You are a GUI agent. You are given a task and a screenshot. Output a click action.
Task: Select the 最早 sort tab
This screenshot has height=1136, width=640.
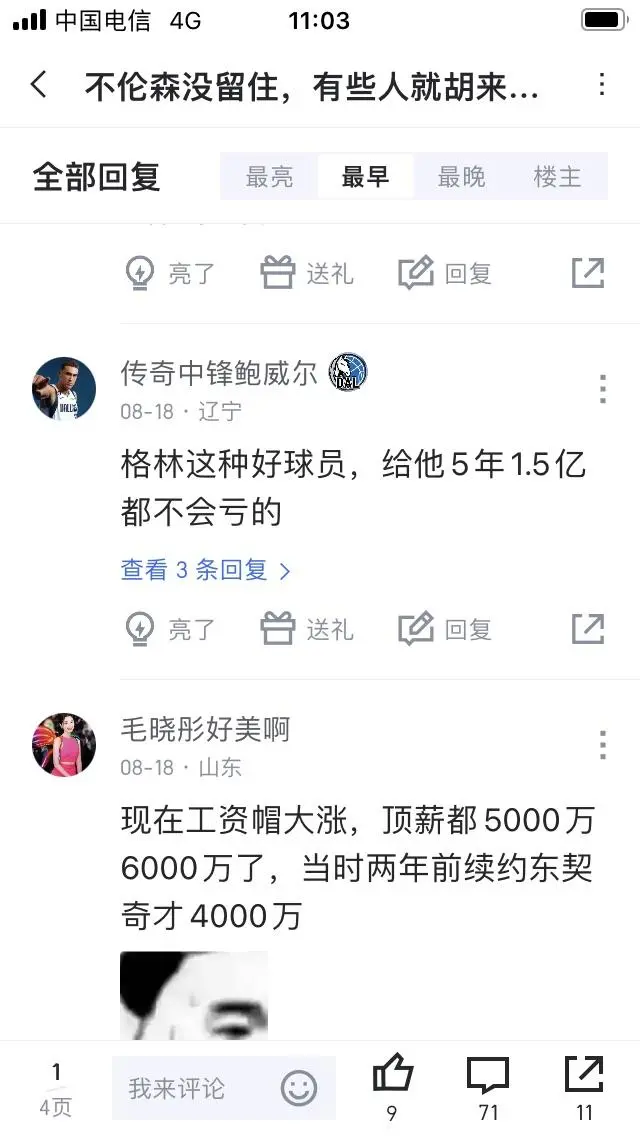click(x=365, y=177)
